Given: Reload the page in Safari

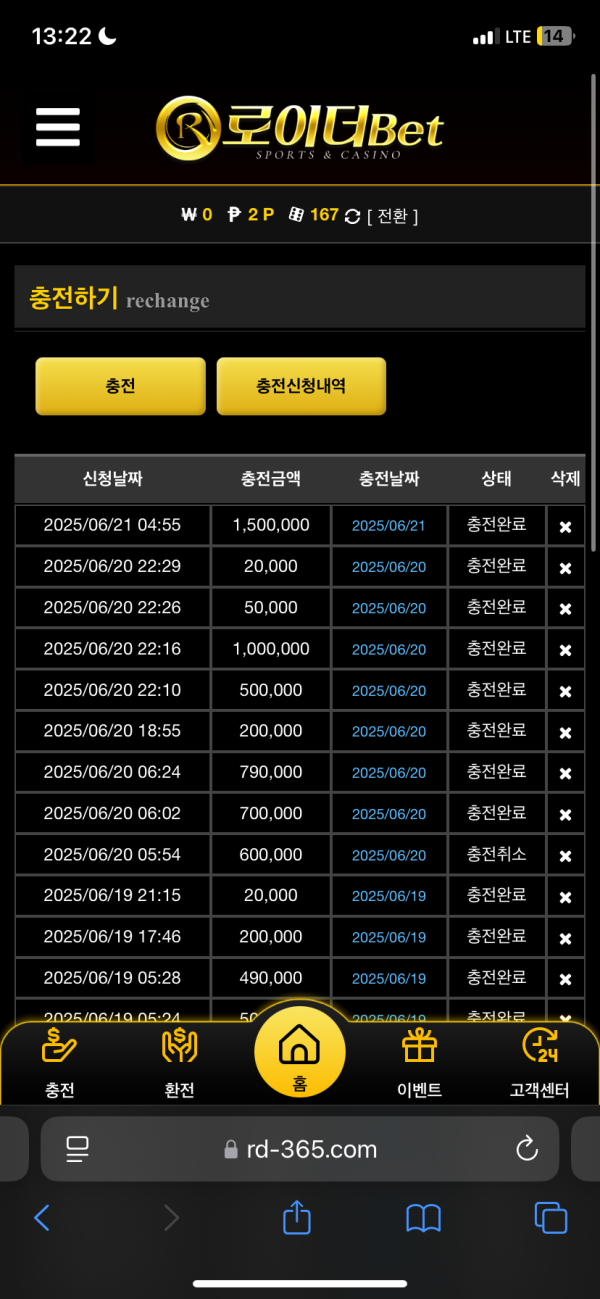Looking at the screenshot, I should (527, 1149).
